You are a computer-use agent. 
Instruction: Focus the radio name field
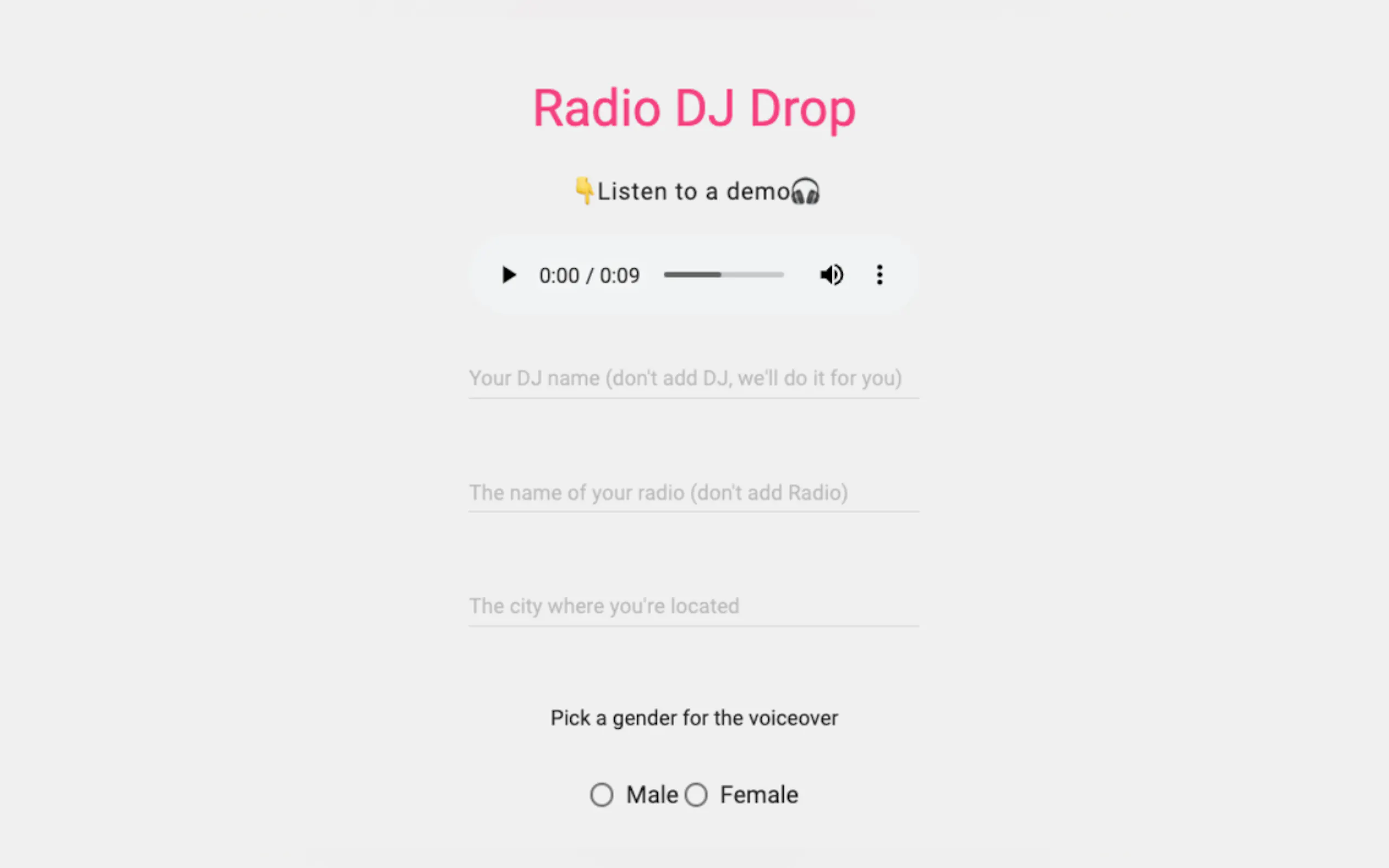[693, 492]
